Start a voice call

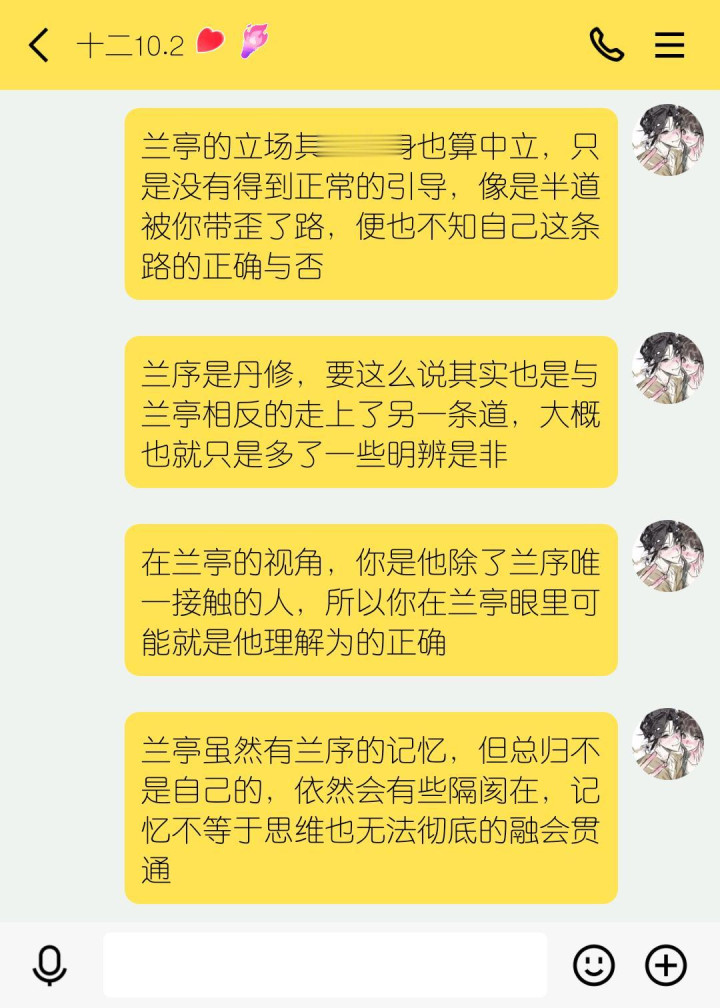[606, 45]
